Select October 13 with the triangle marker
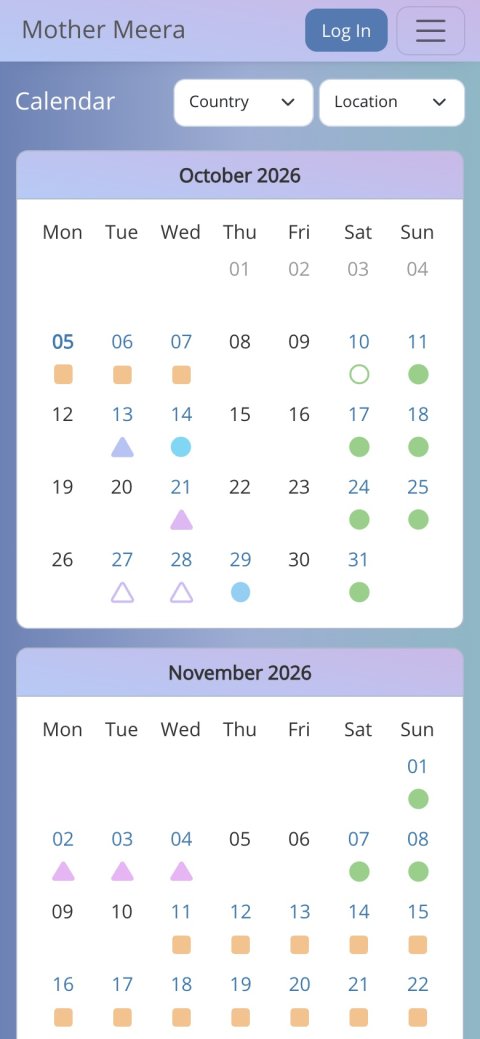Screen dimensions: 480x1039 point(122,431)
